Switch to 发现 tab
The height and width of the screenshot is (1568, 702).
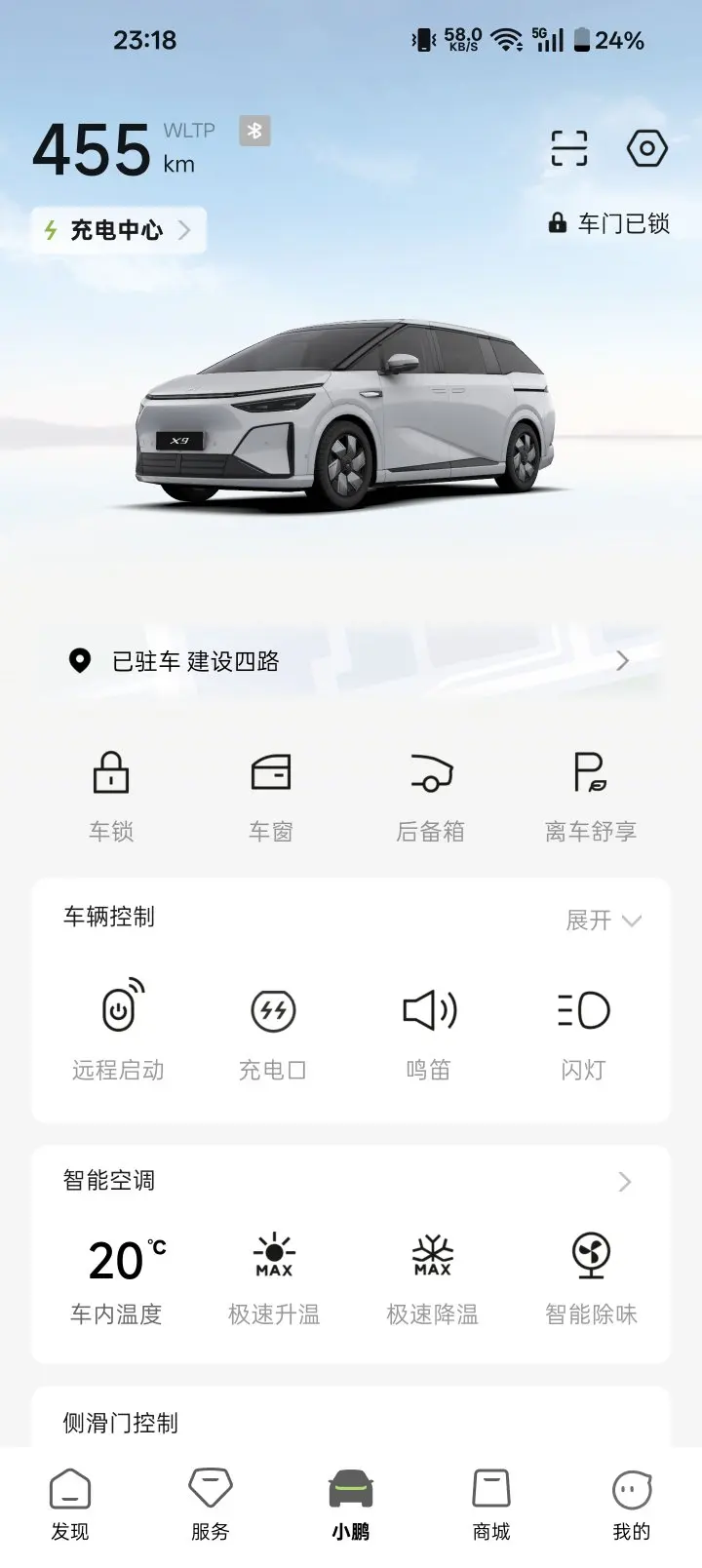coord(70,1505)
